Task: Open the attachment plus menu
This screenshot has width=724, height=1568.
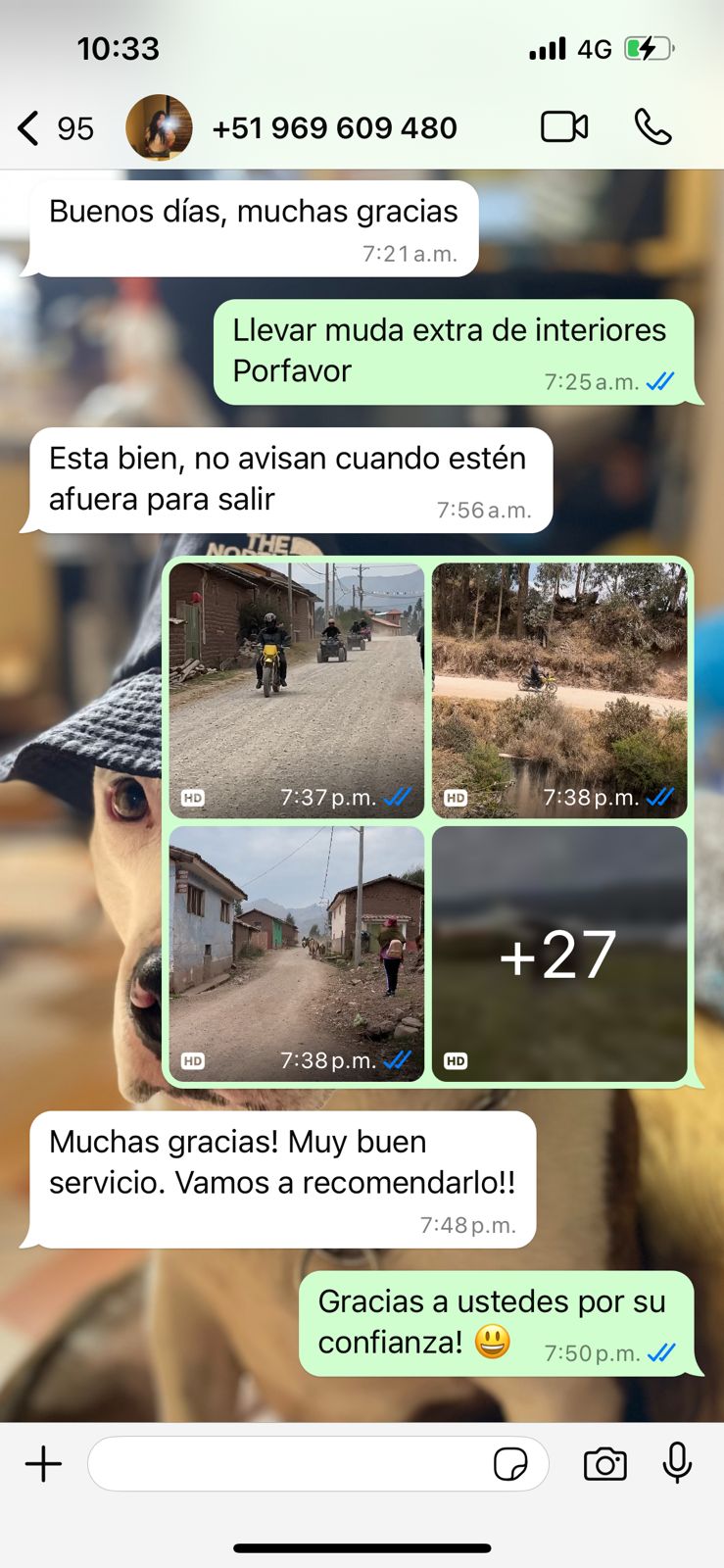Action: click(x=43, y=1464)
